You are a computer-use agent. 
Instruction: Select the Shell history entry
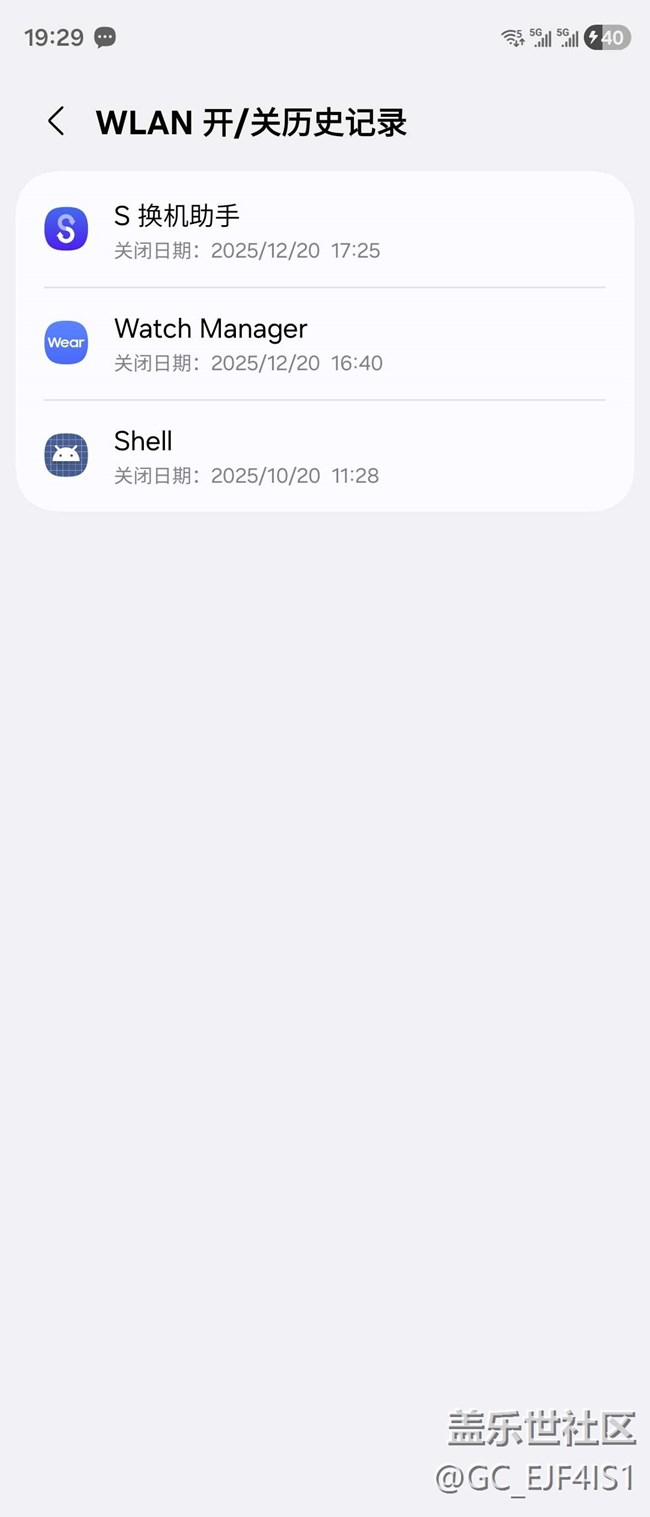pyautogui.click(x=324, y=456)
